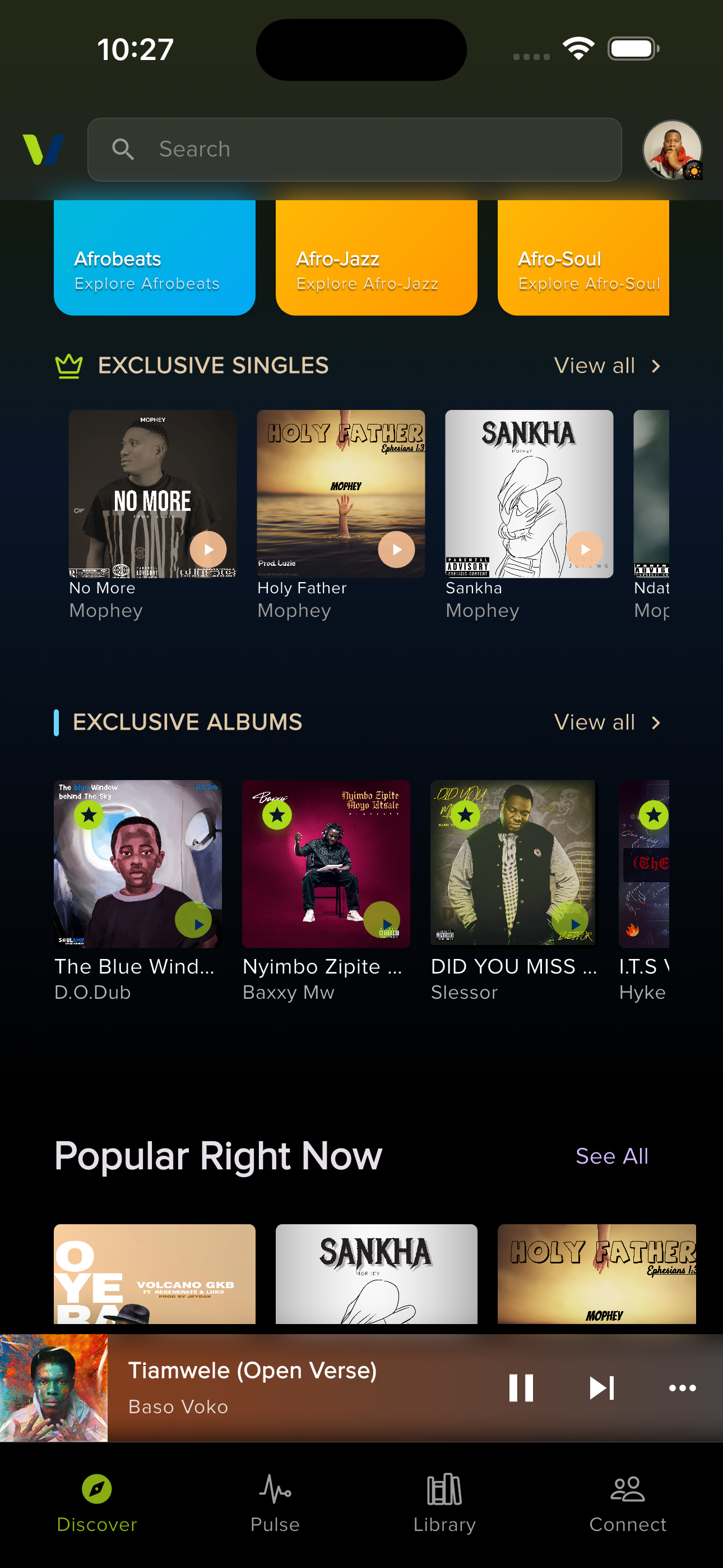Open the mini player's more options
Screen dimensions: 723x1568
pyautogui.click(x=682, y=1388)
